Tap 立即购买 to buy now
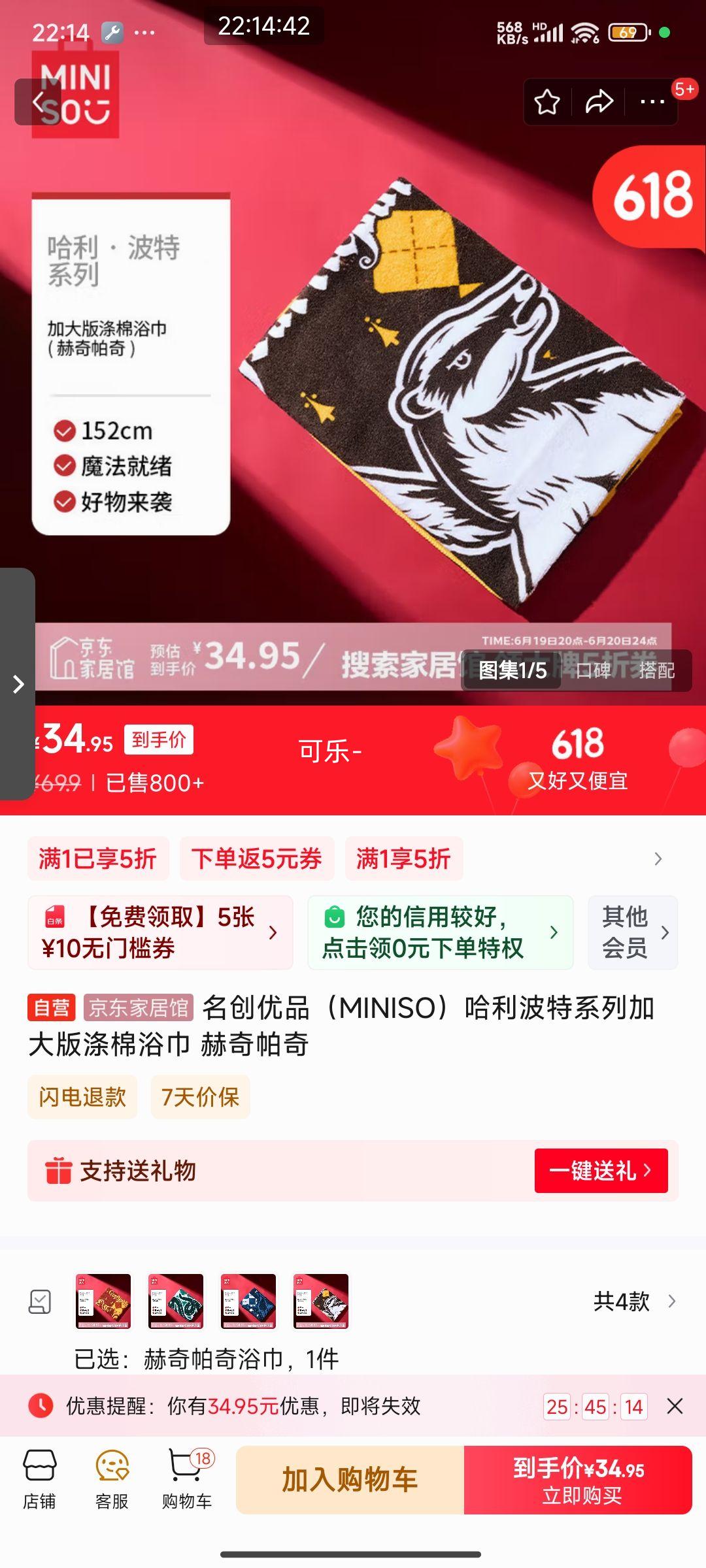The image size is (706, 1568). [x=579, y=1480]
